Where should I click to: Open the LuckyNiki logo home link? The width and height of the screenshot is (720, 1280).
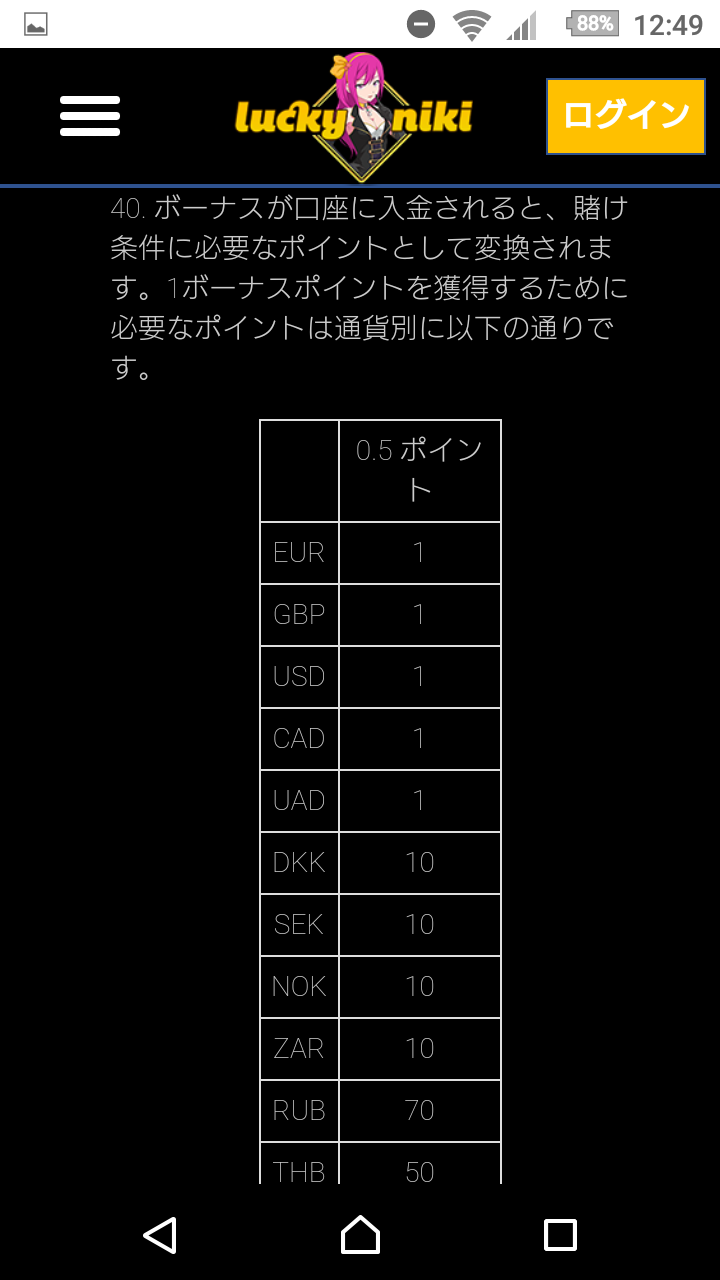click(353, 116)
